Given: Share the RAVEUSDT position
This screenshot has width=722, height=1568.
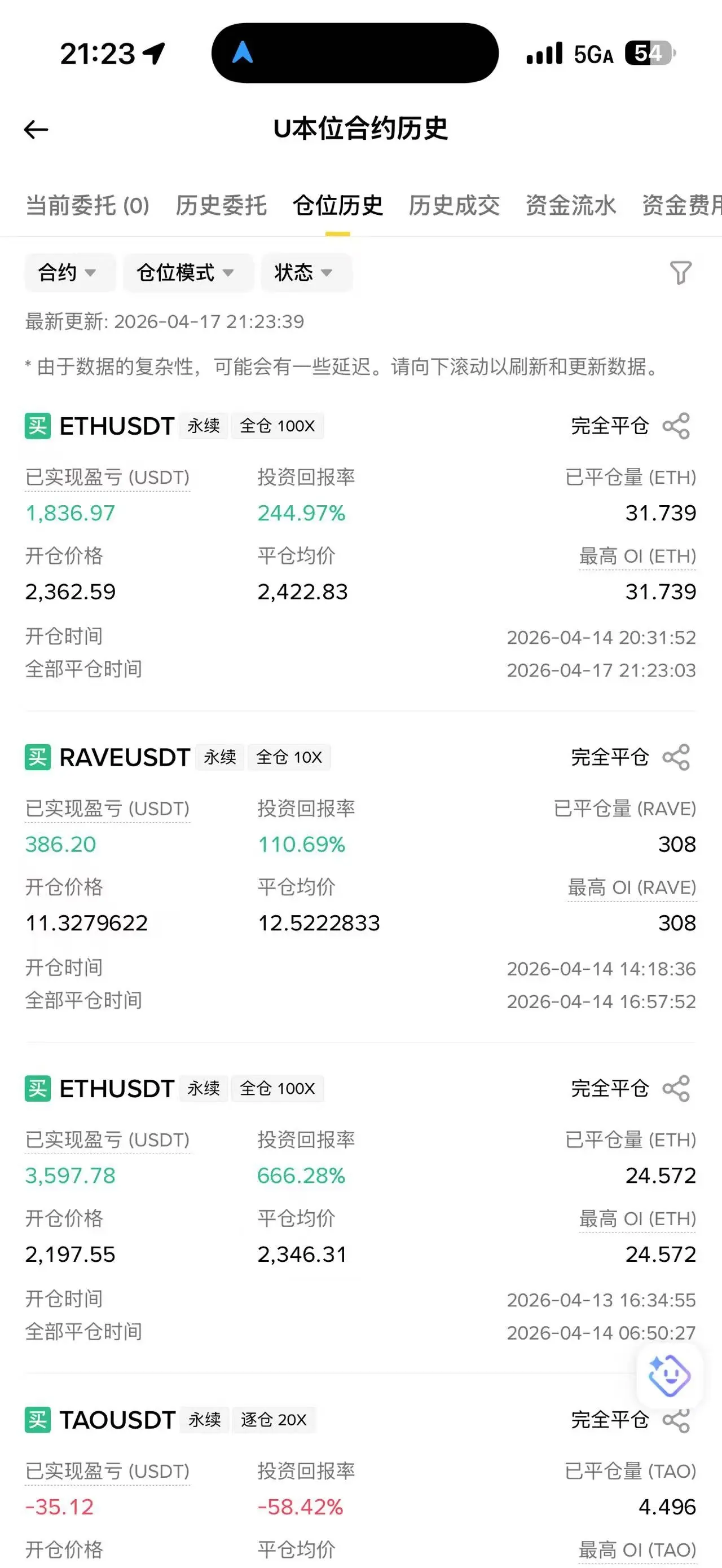Looking at the screenshot, I should pos(676,757).
